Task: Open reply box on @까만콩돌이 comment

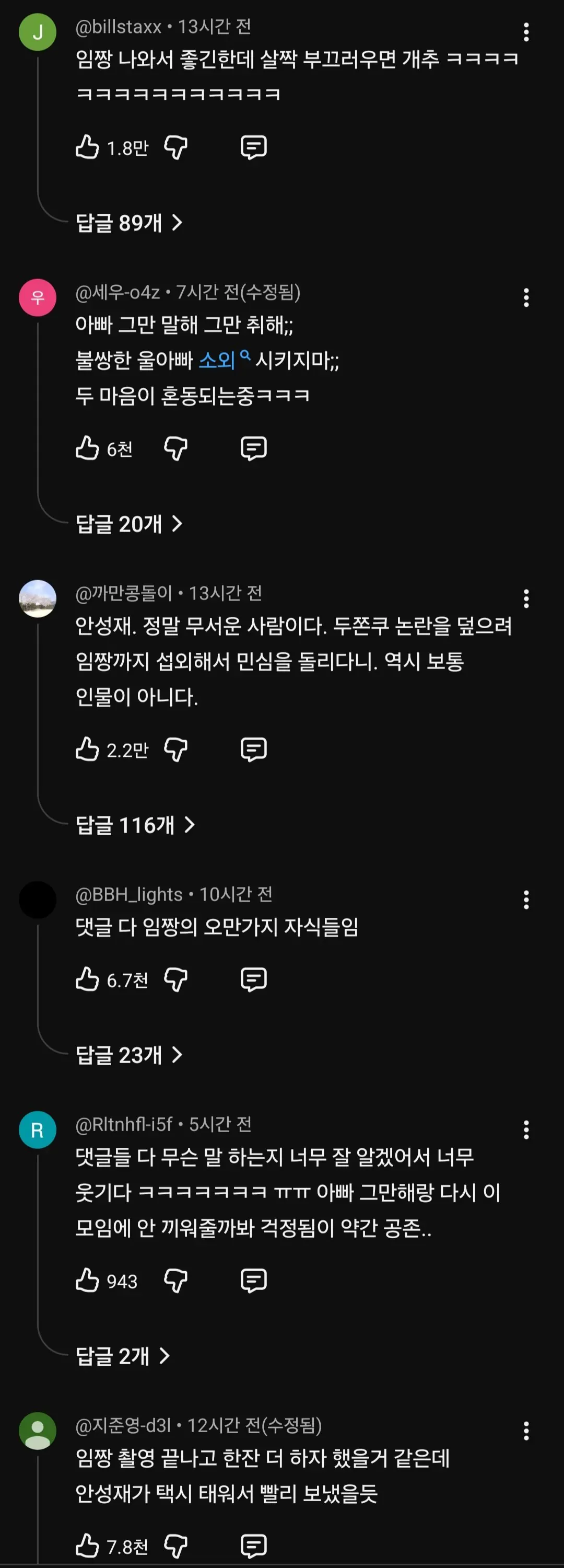Action: pos(254,750)
